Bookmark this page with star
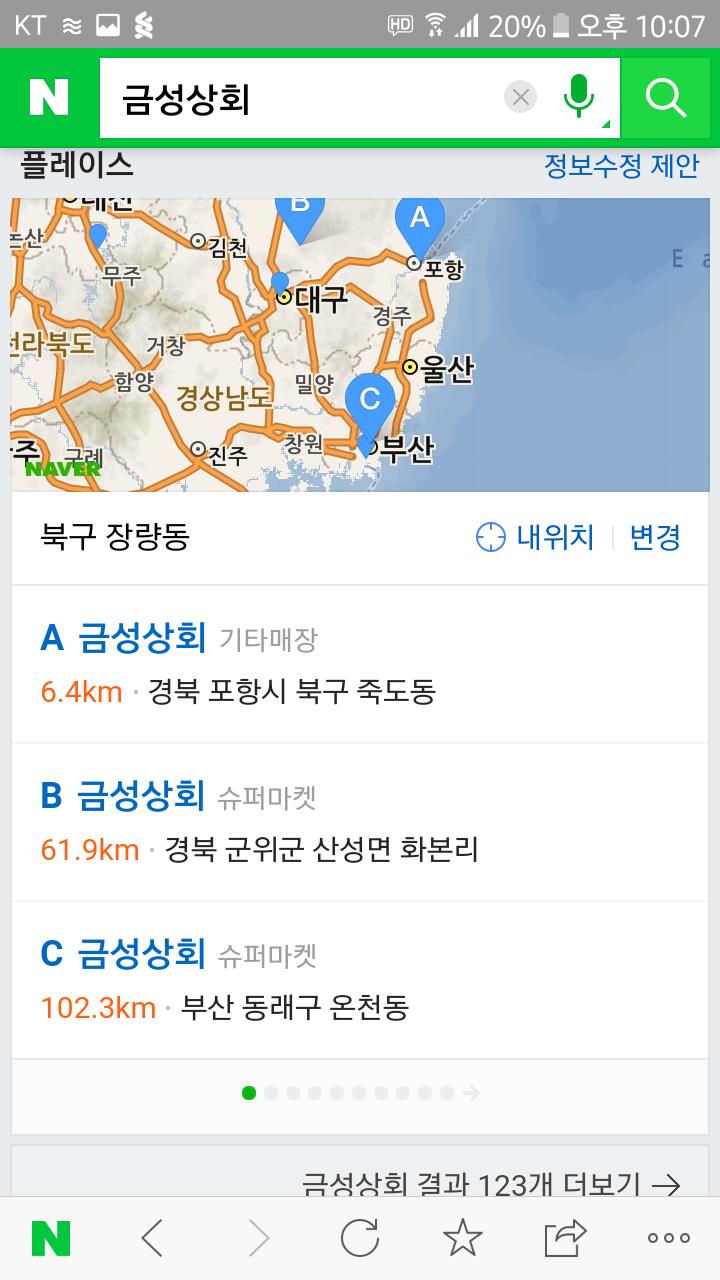720x1280 pixels. click(x=462, y=1239)
